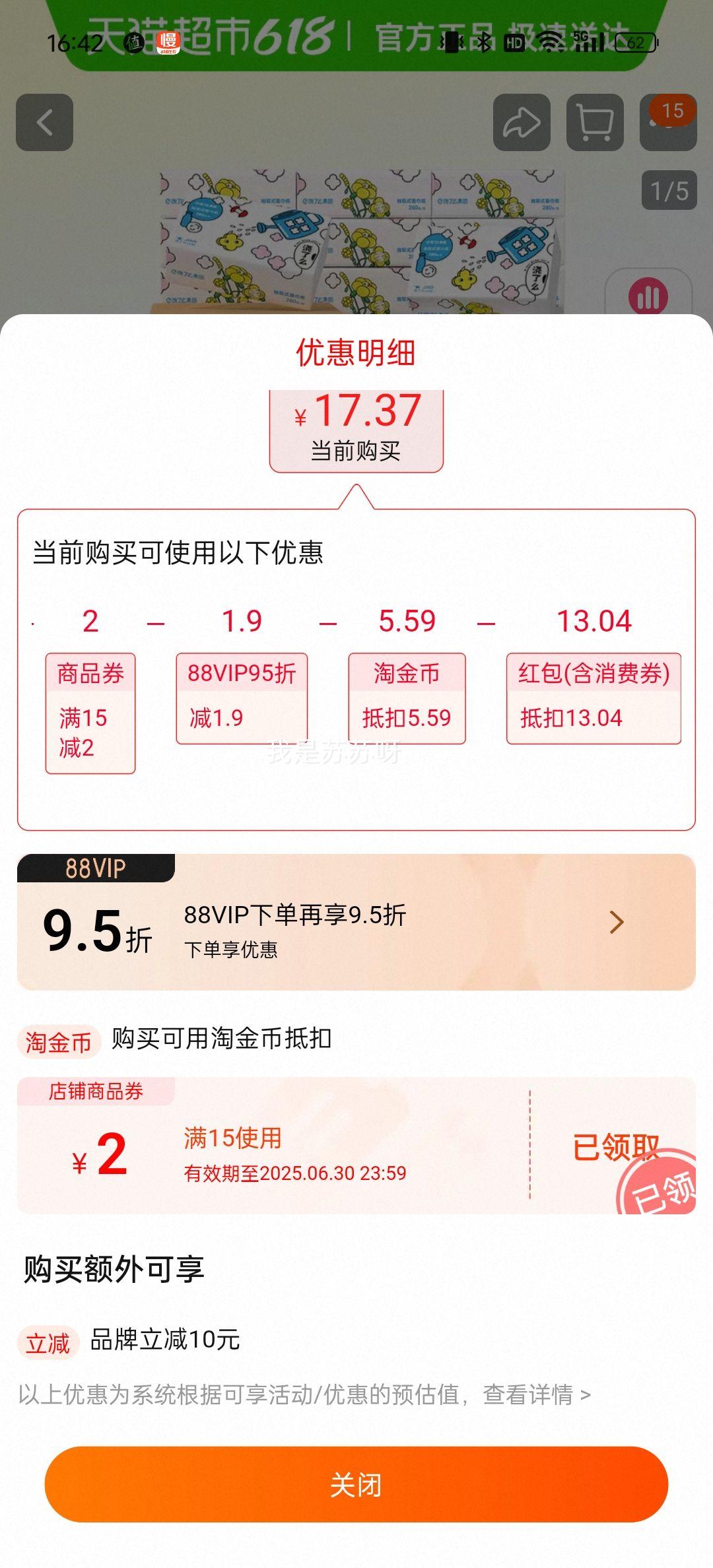This screenshot has width=713, height=1568.
Task: Open the 88VIP 9.5折 discount card
Action: pos(356,922)
